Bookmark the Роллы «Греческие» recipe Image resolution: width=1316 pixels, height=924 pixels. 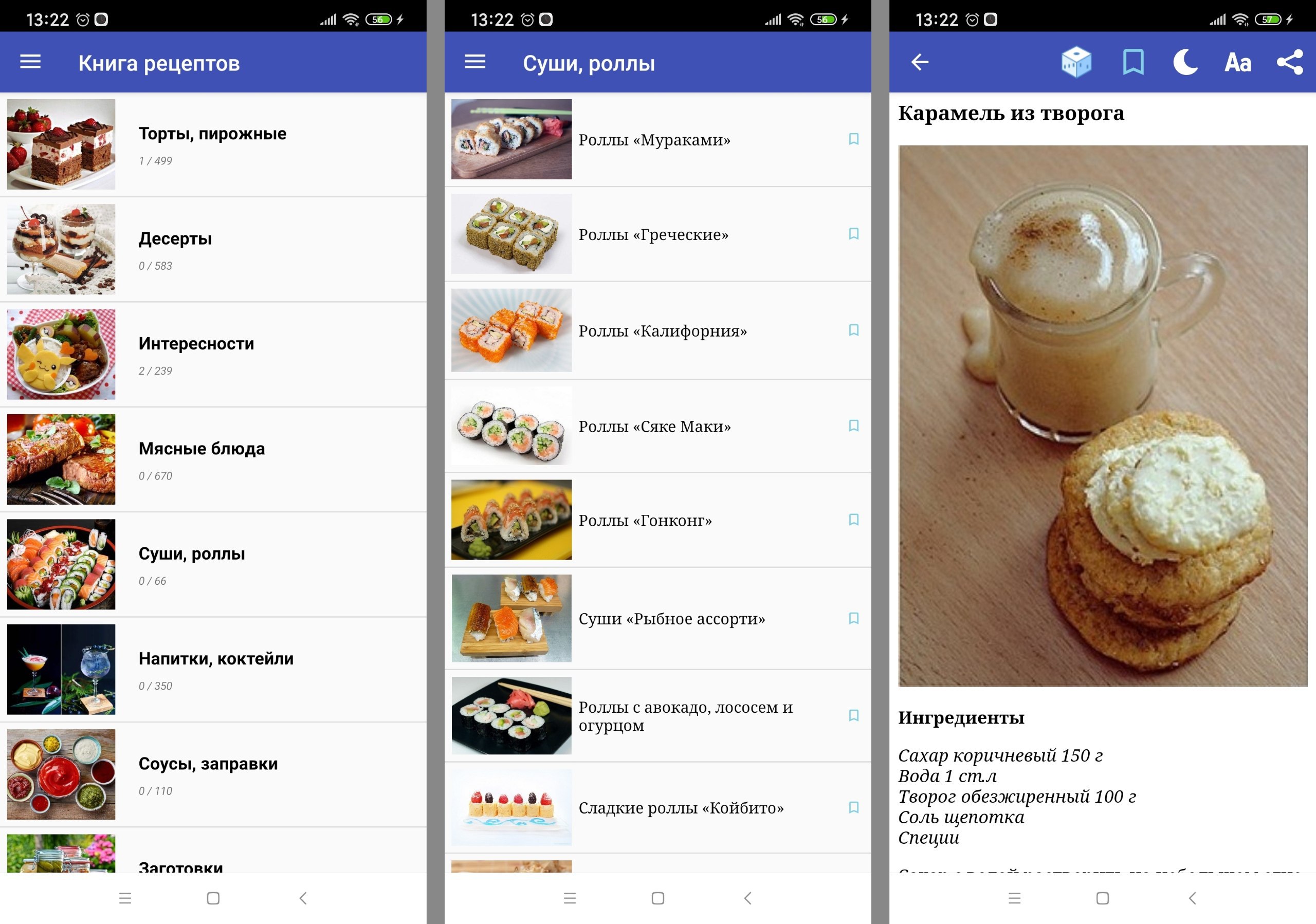pyautogui.click(x=853, y=234)
